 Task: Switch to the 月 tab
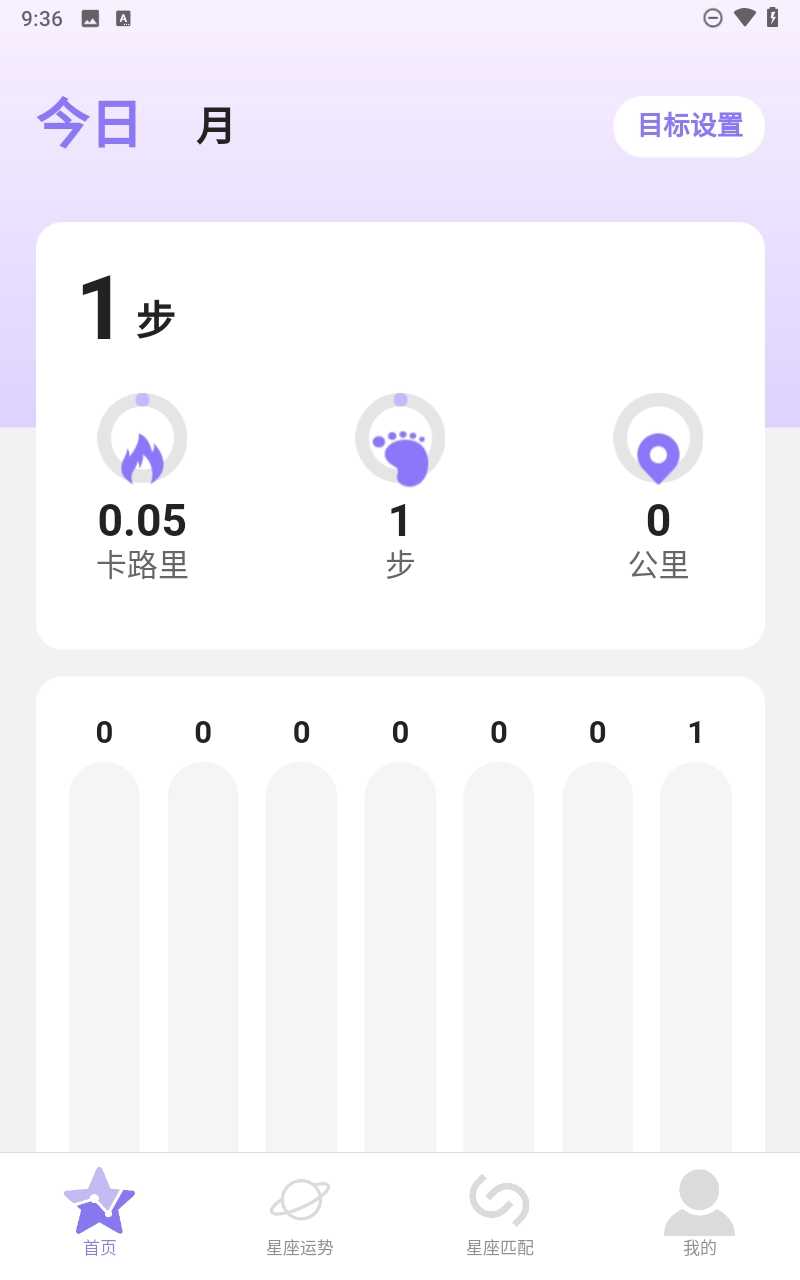pyautogui.click(x=215, y=126)
